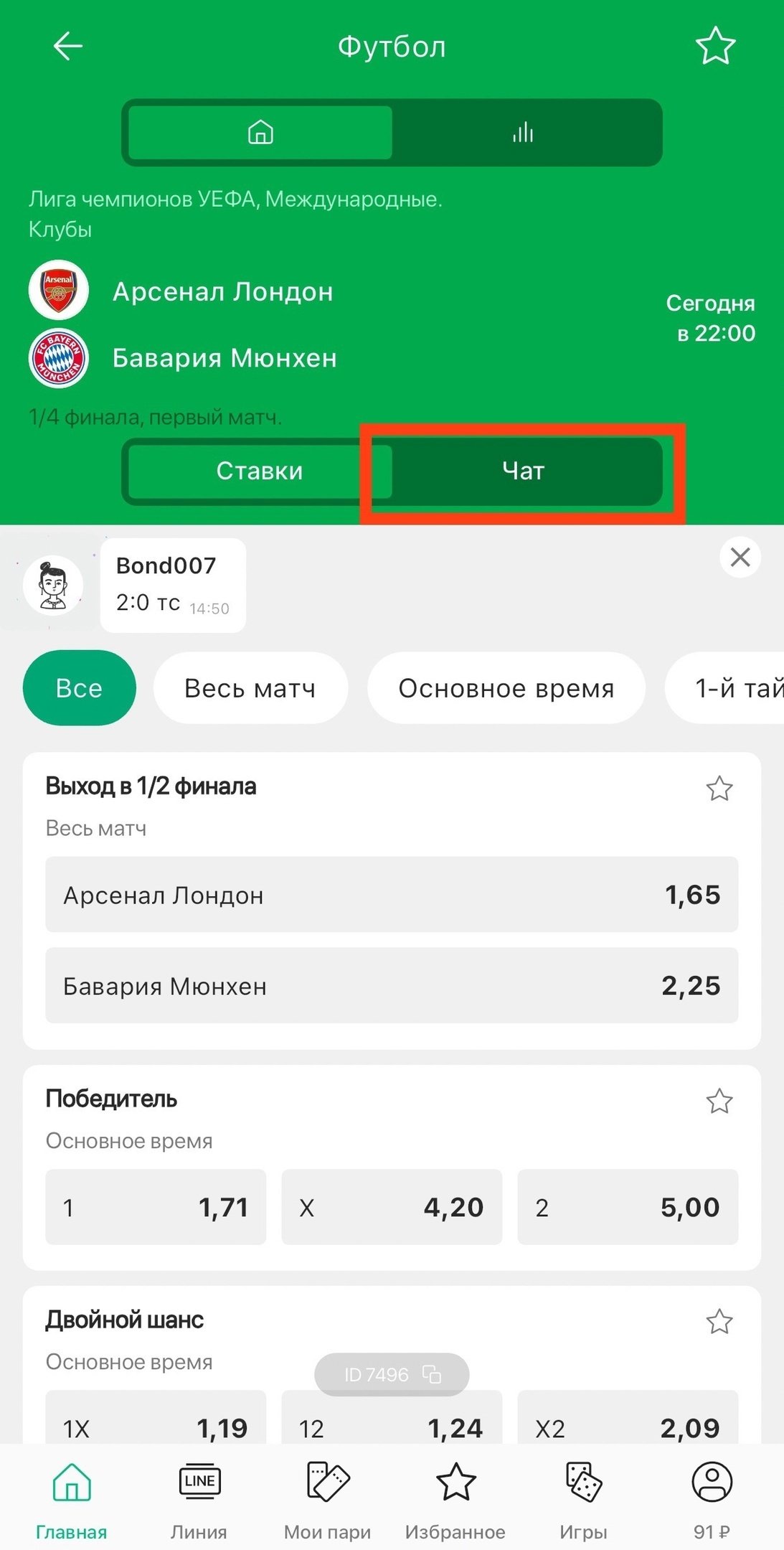Switch to the statistics bar-chart tab
The height and width of the screenshot is (1550, 784).
[x=524, y=133]
